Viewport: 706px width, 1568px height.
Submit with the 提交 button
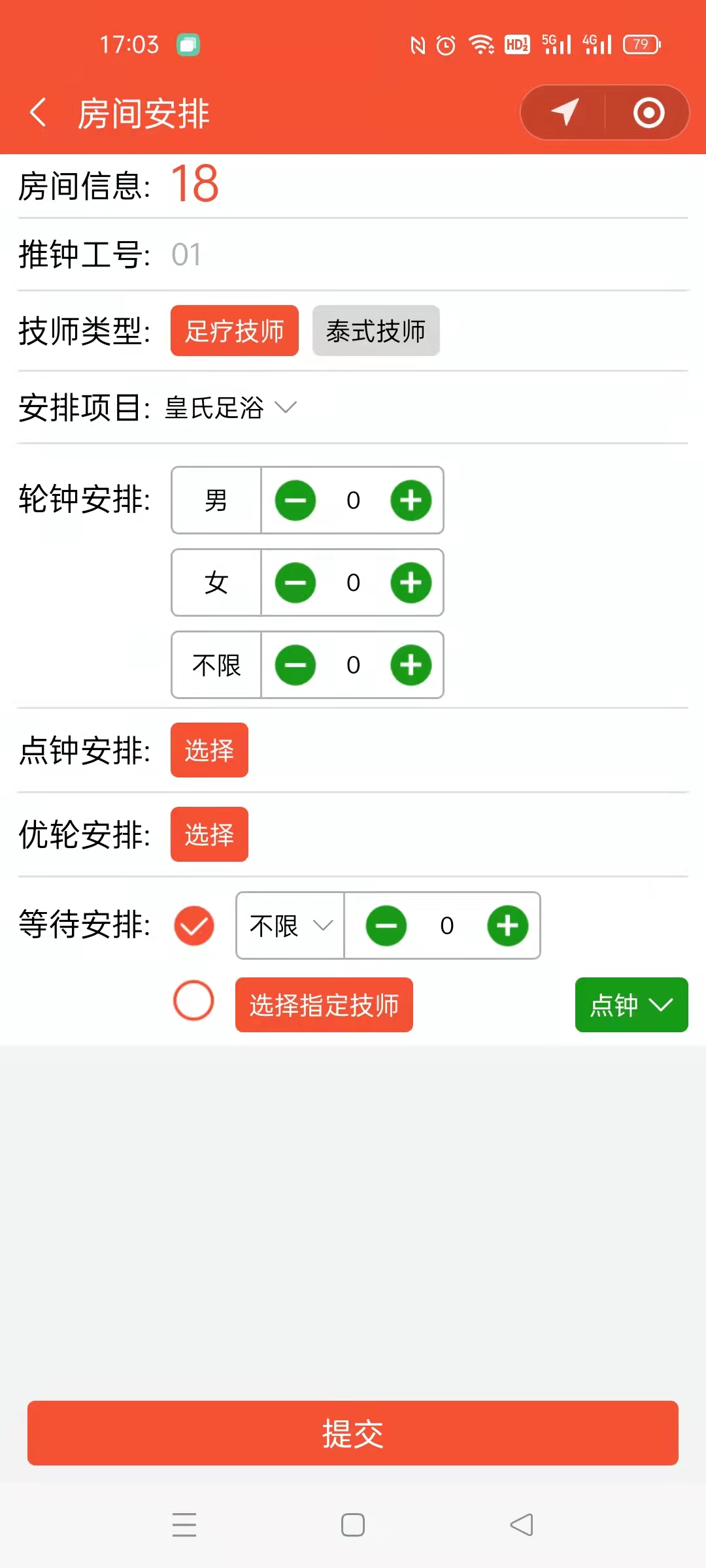point(353,1433)
